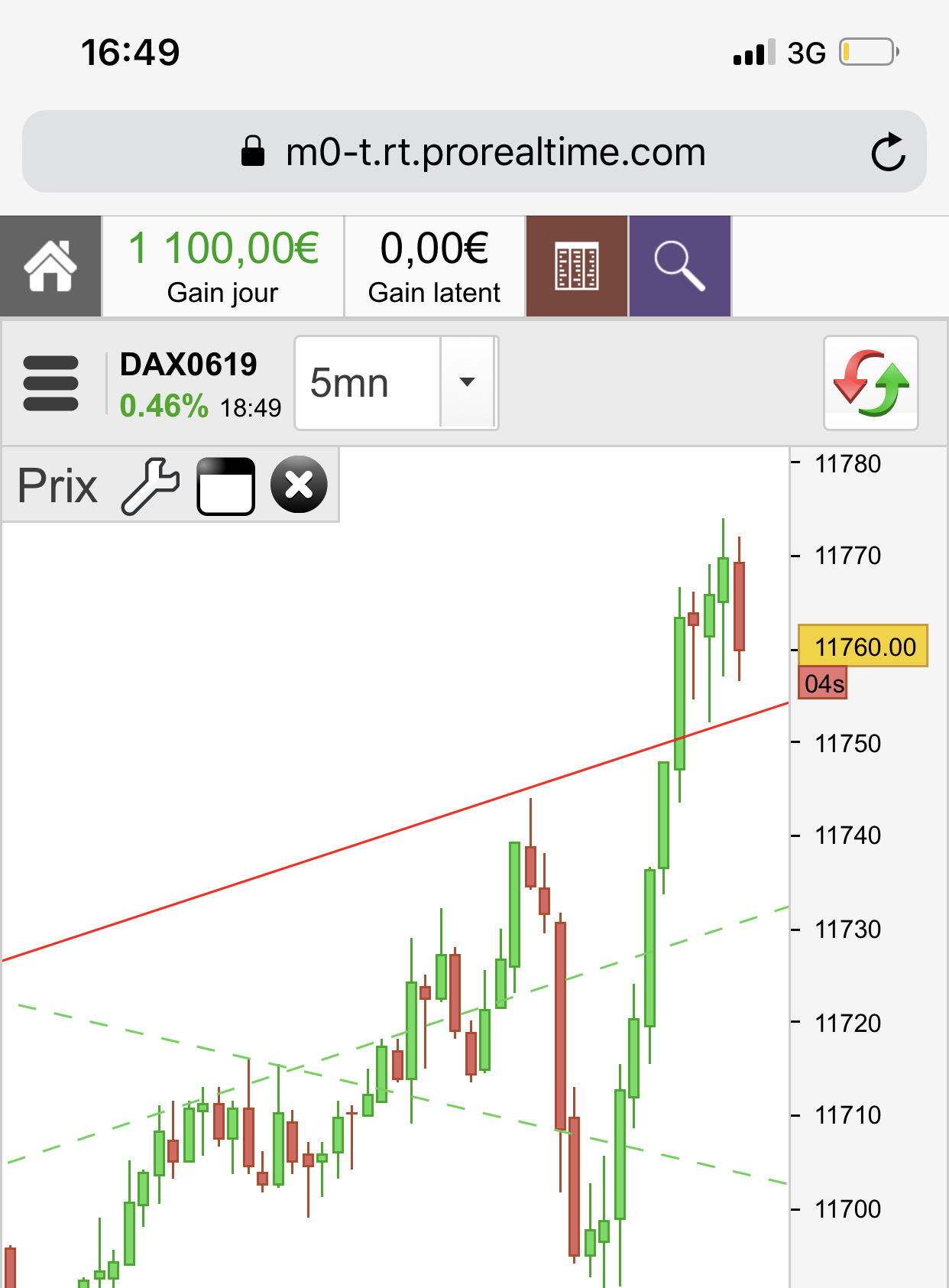
Task: Open the order book grid icon
Action: [x=576, y=266]
